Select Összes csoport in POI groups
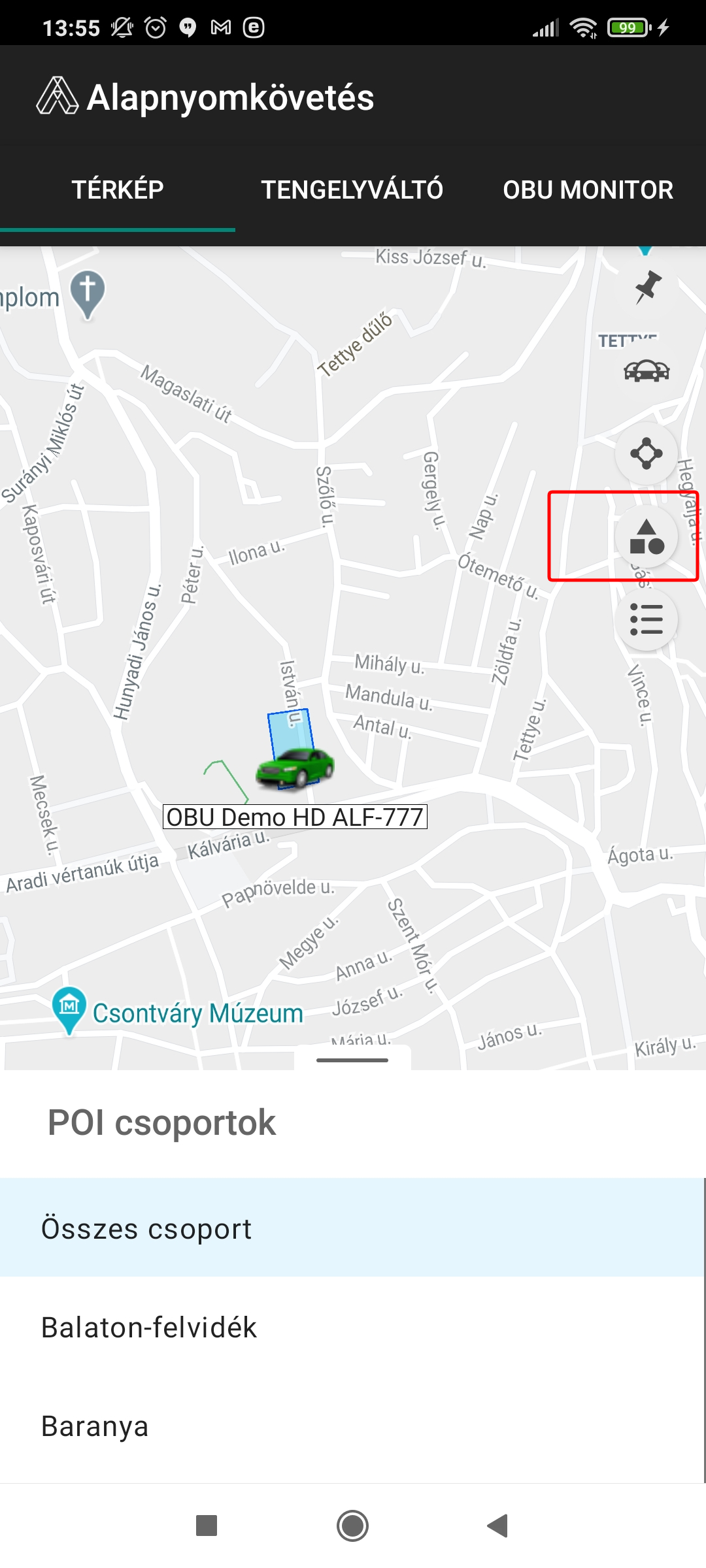The width and height of the screenshot is (706, 1568). point(352,1228)
